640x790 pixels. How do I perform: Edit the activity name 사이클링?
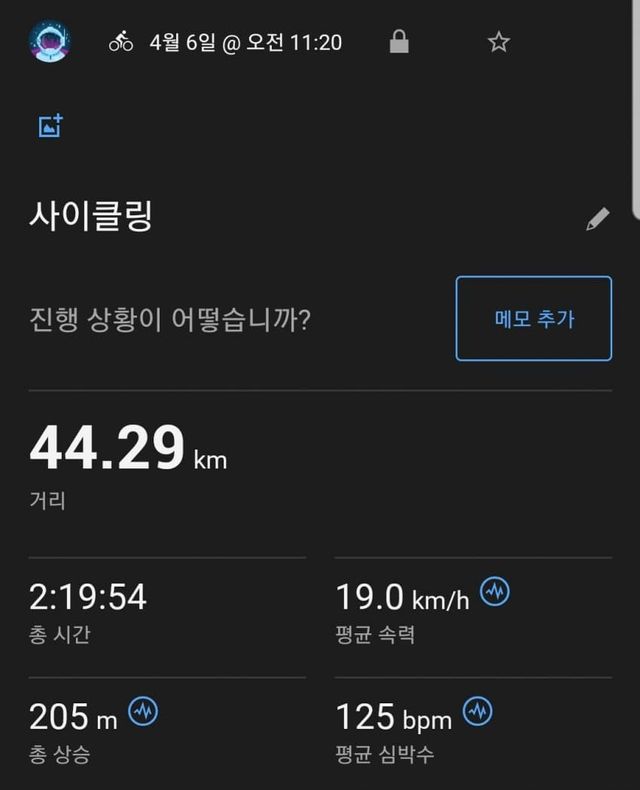click(x=597, y=219)
